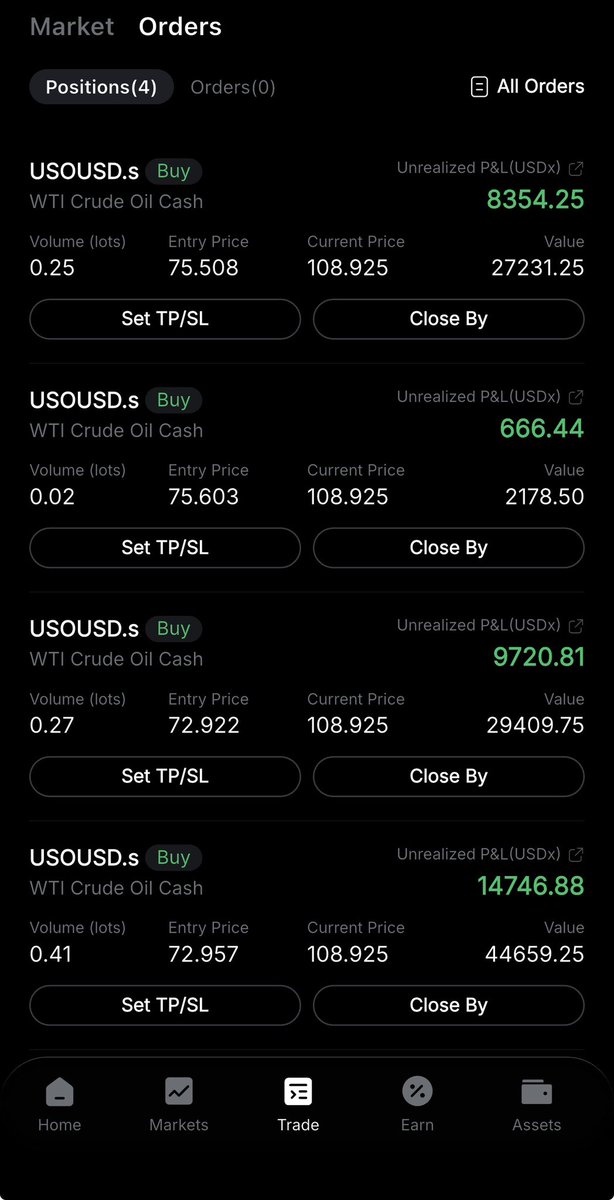Select the Orders(0) segment
Viewport: 614px width, 1200px height.
click(x=232, y=87)
